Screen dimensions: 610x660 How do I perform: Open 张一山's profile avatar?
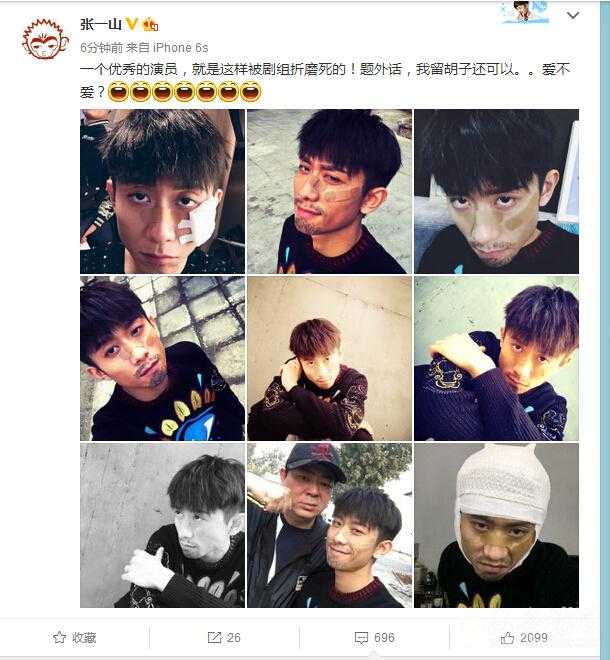[43, 40]
